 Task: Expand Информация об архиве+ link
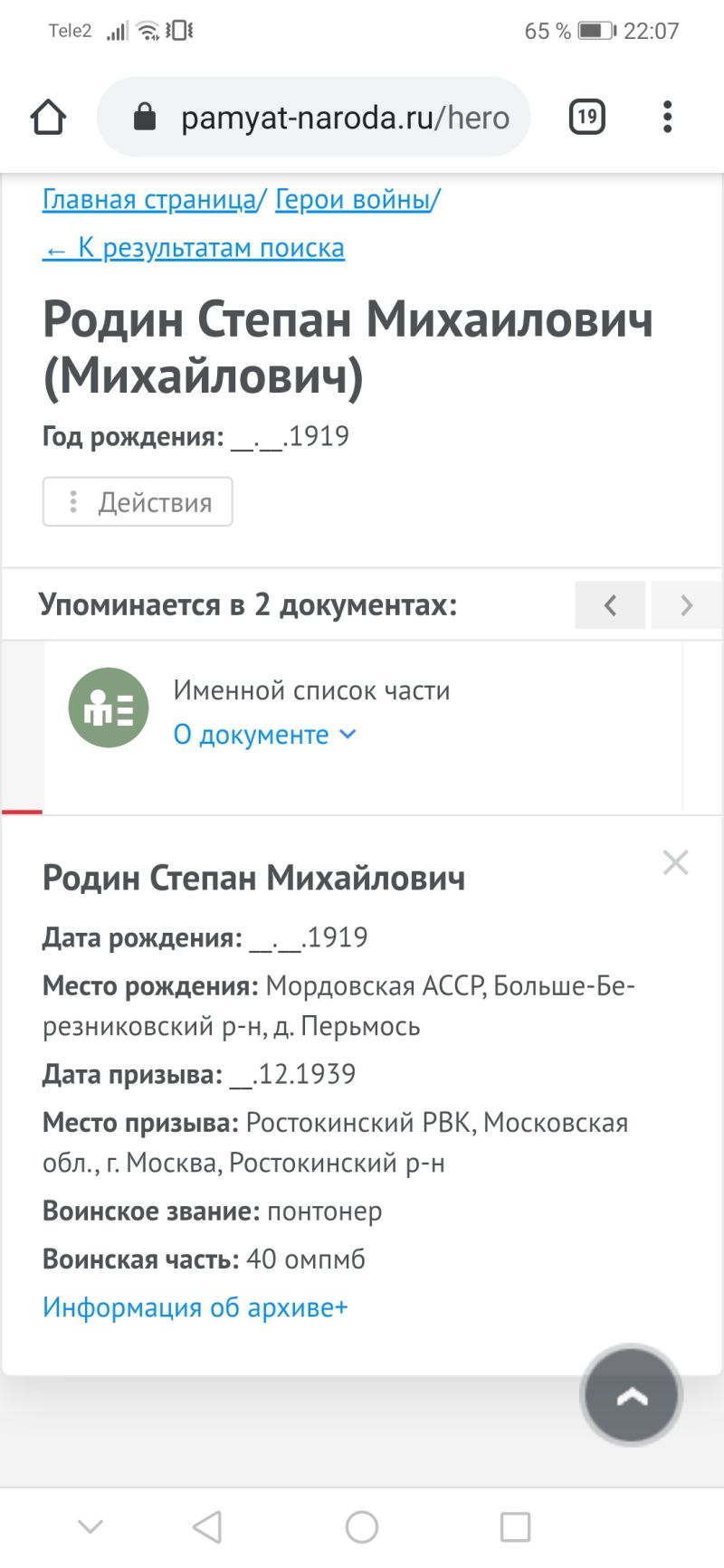coord(195,1307)
